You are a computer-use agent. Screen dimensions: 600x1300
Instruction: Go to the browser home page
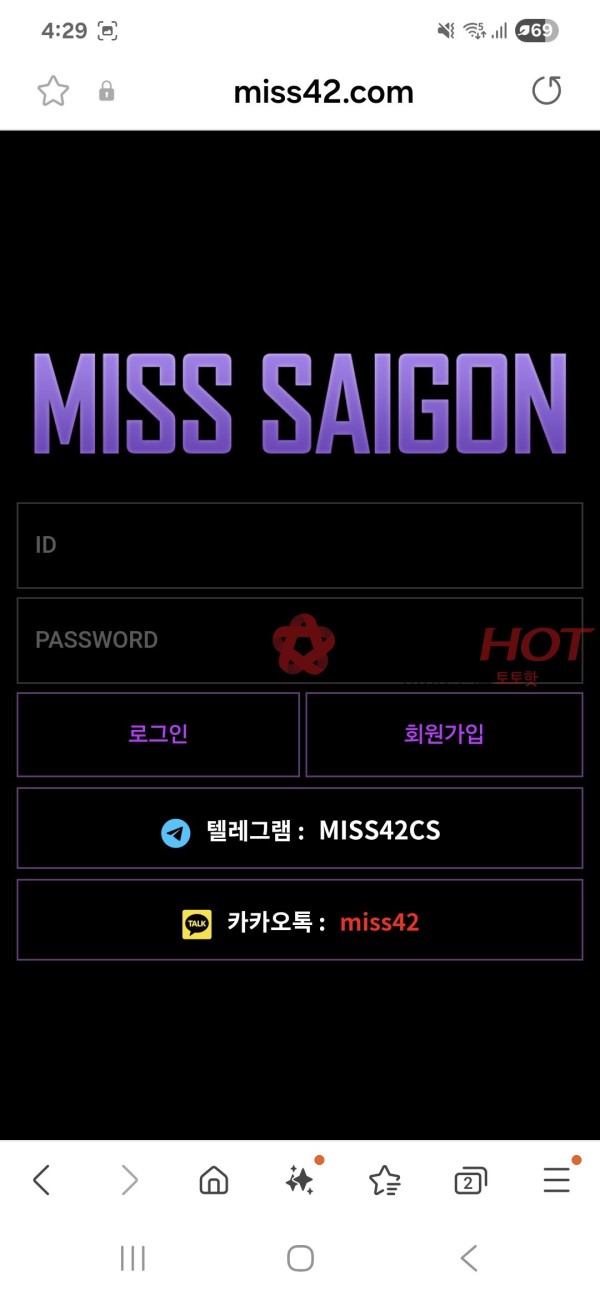[213, 1181]
